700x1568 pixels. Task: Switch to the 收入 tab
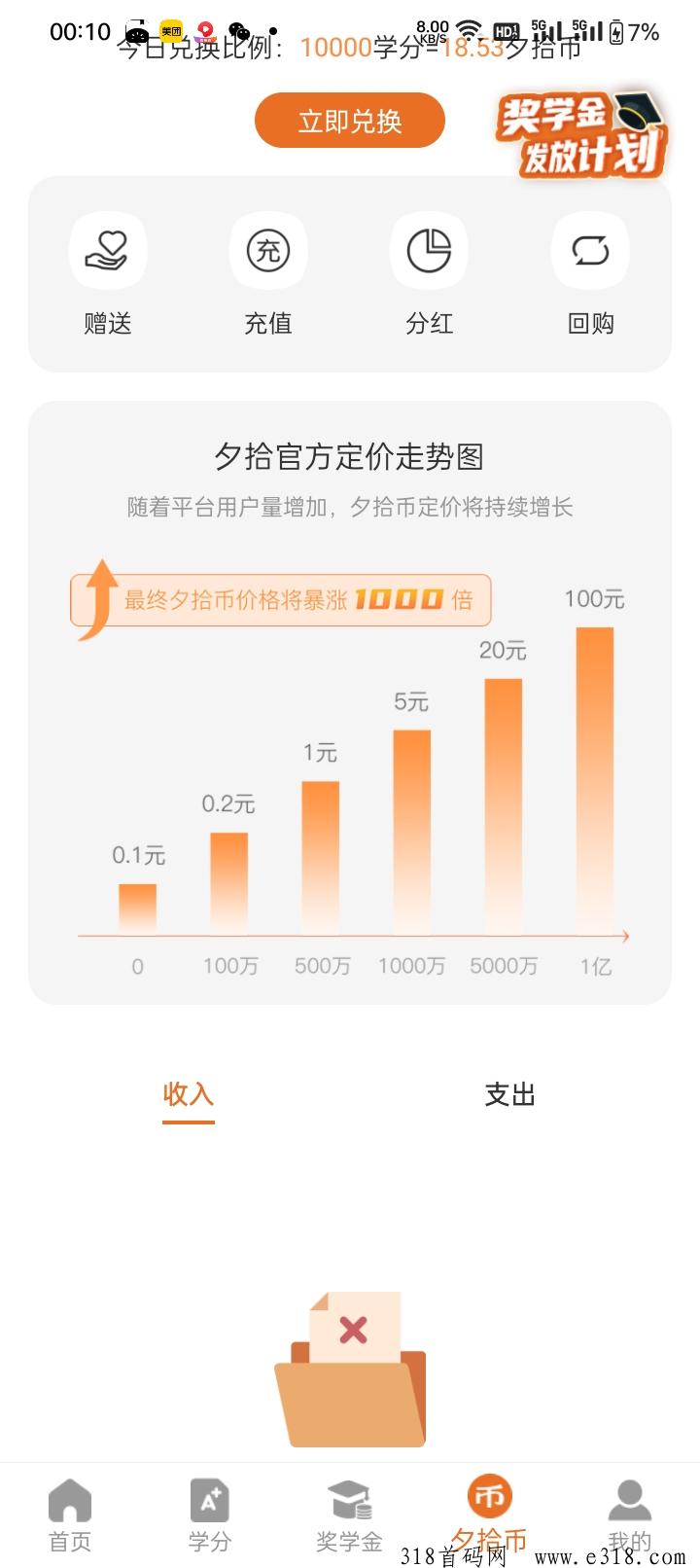coord(189,1094)
